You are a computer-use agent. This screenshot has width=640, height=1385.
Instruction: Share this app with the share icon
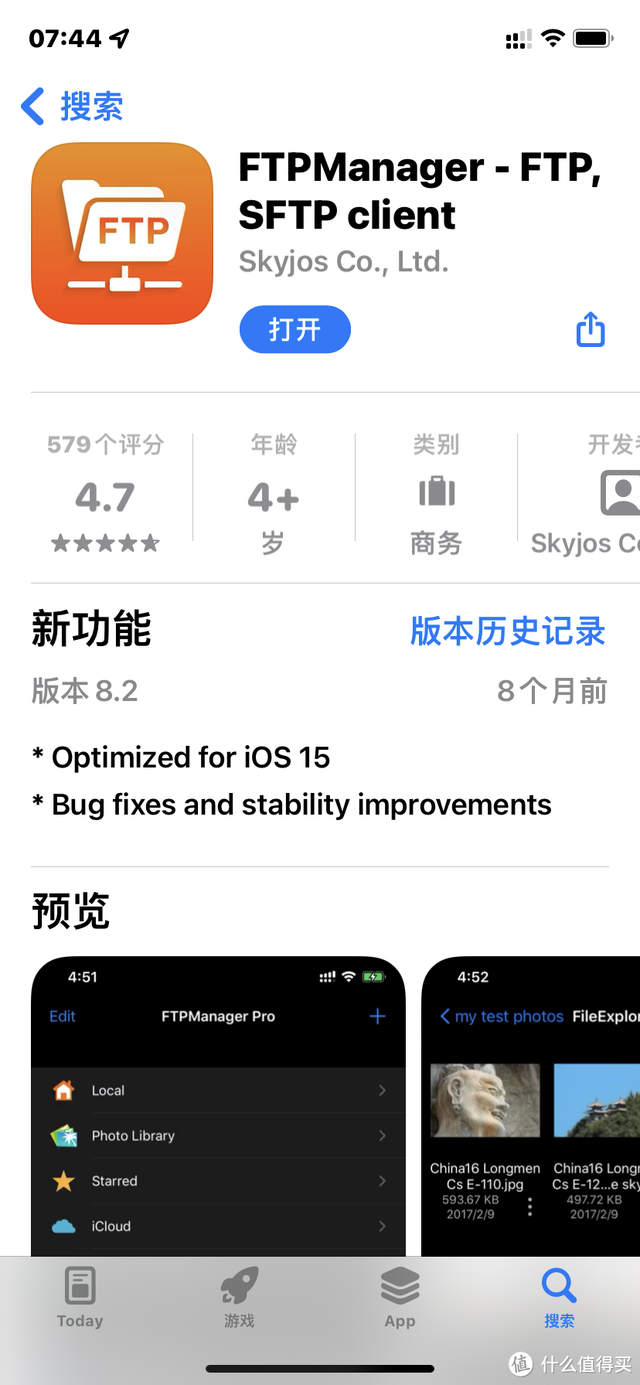(x=590, y=330)
